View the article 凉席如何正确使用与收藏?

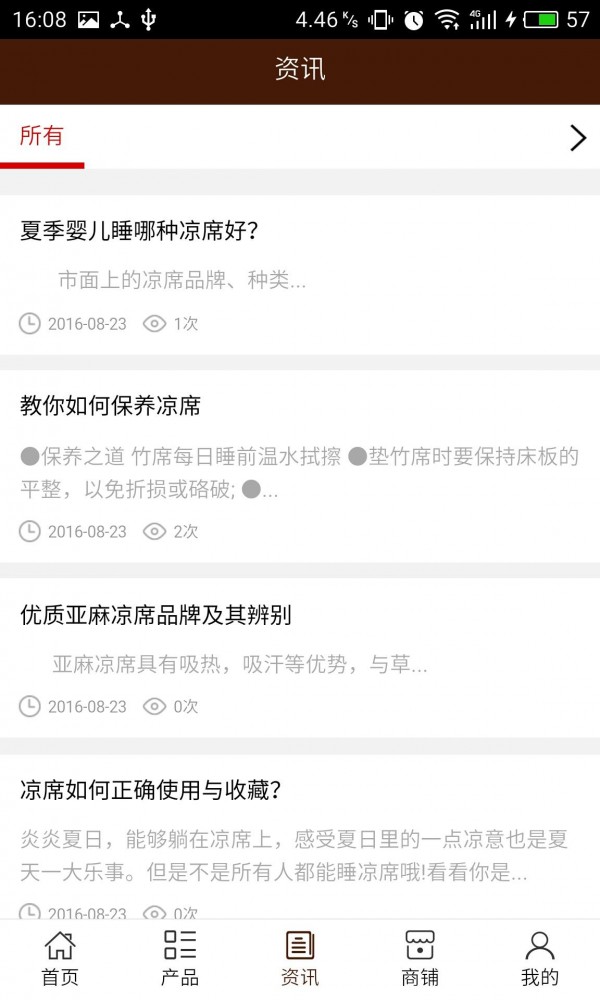[150, 791]
